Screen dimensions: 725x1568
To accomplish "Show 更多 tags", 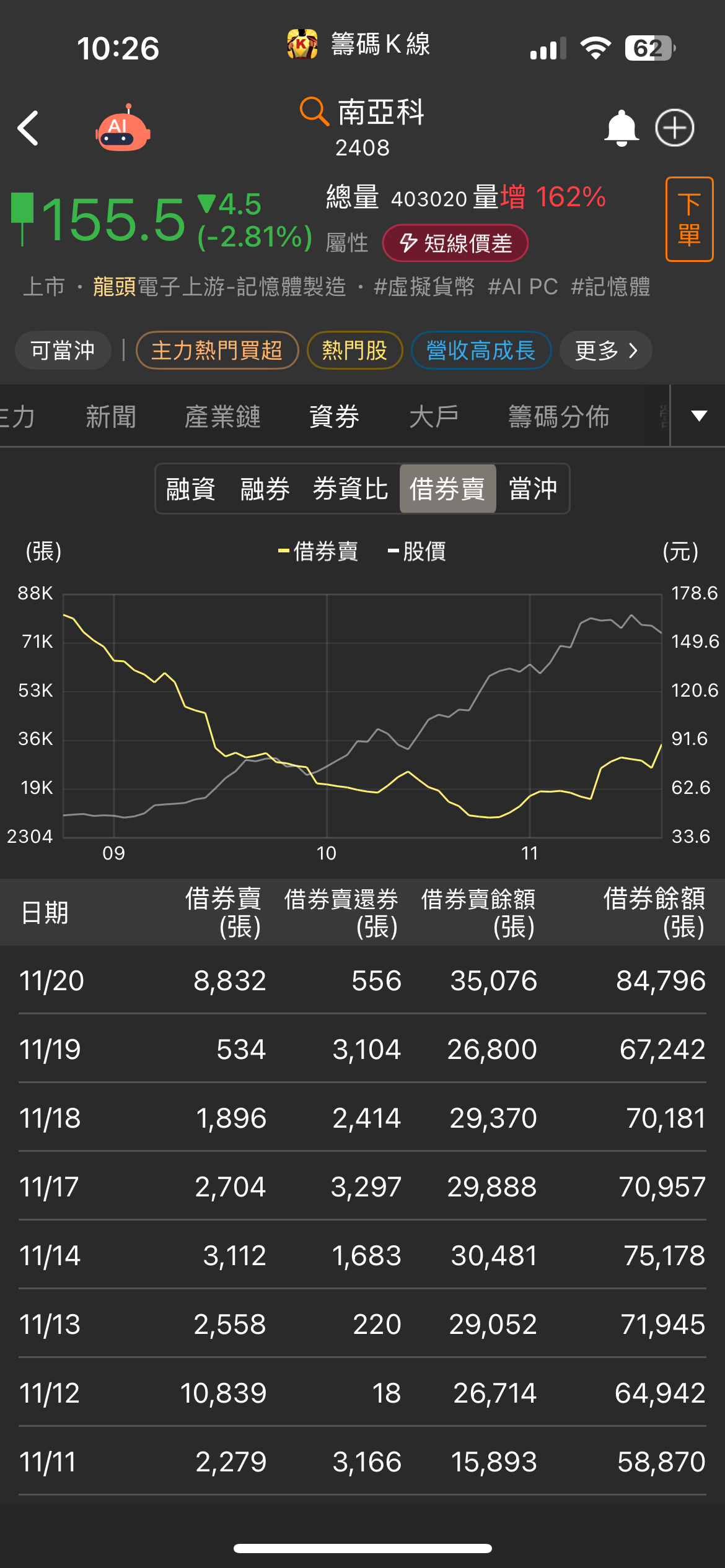I will tap(605, 351).
